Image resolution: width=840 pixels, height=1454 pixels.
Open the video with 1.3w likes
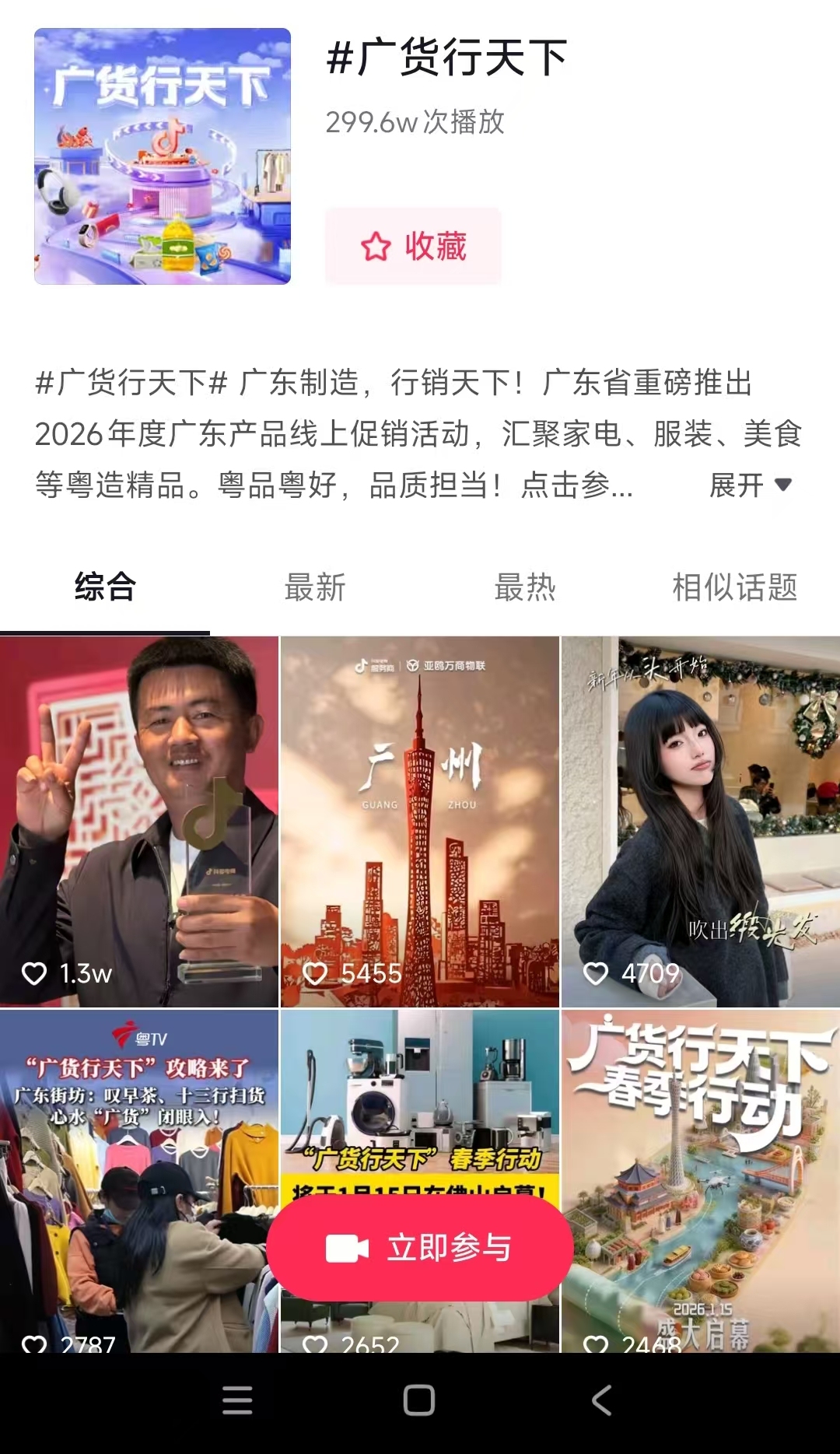click(x=139, y=821)
